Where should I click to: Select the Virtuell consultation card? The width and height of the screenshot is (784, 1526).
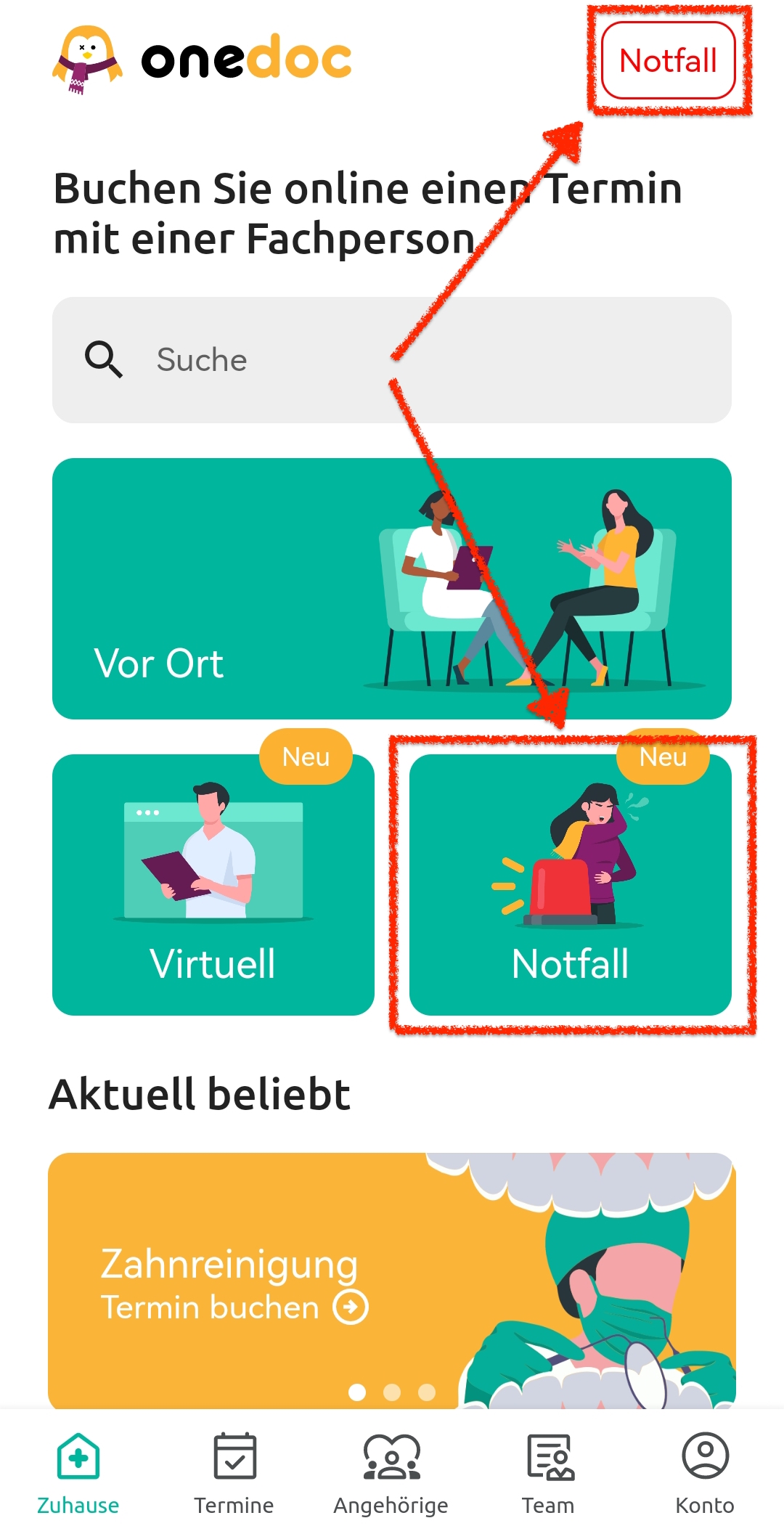pos(213,884)
